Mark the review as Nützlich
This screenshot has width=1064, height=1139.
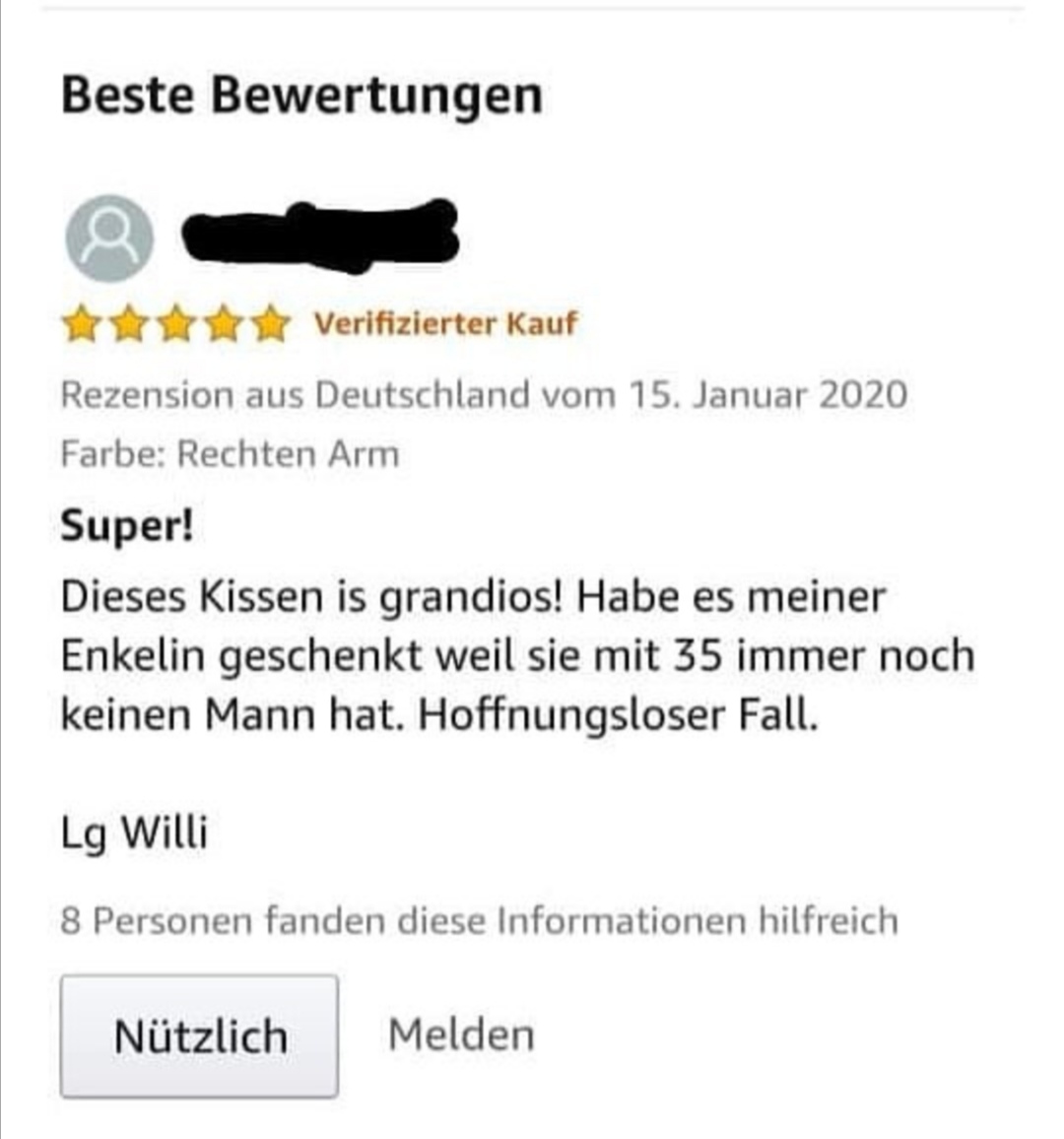coord(199,1037)
